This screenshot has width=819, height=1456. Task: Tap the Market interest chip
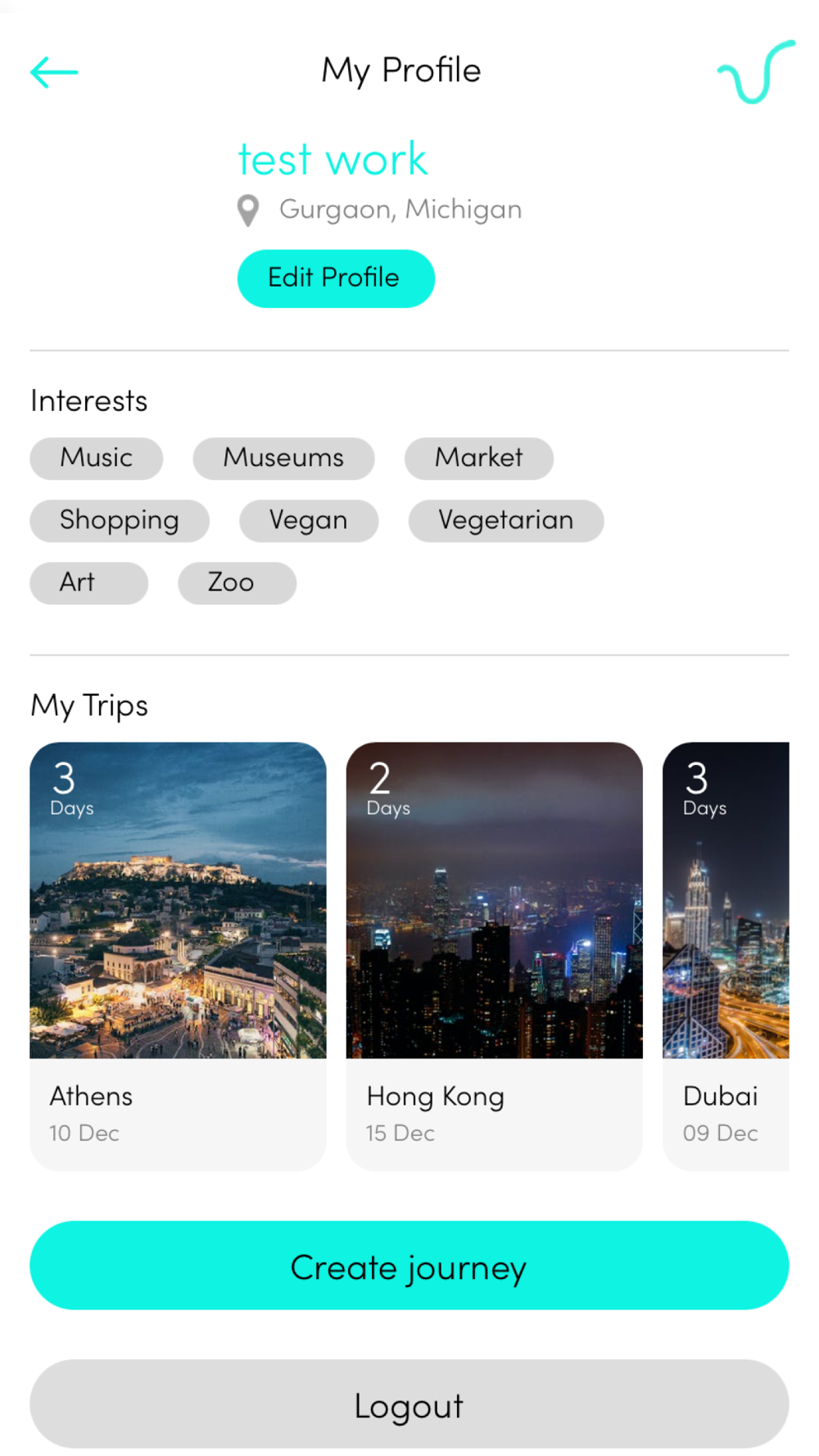click(x=478, y=458)
